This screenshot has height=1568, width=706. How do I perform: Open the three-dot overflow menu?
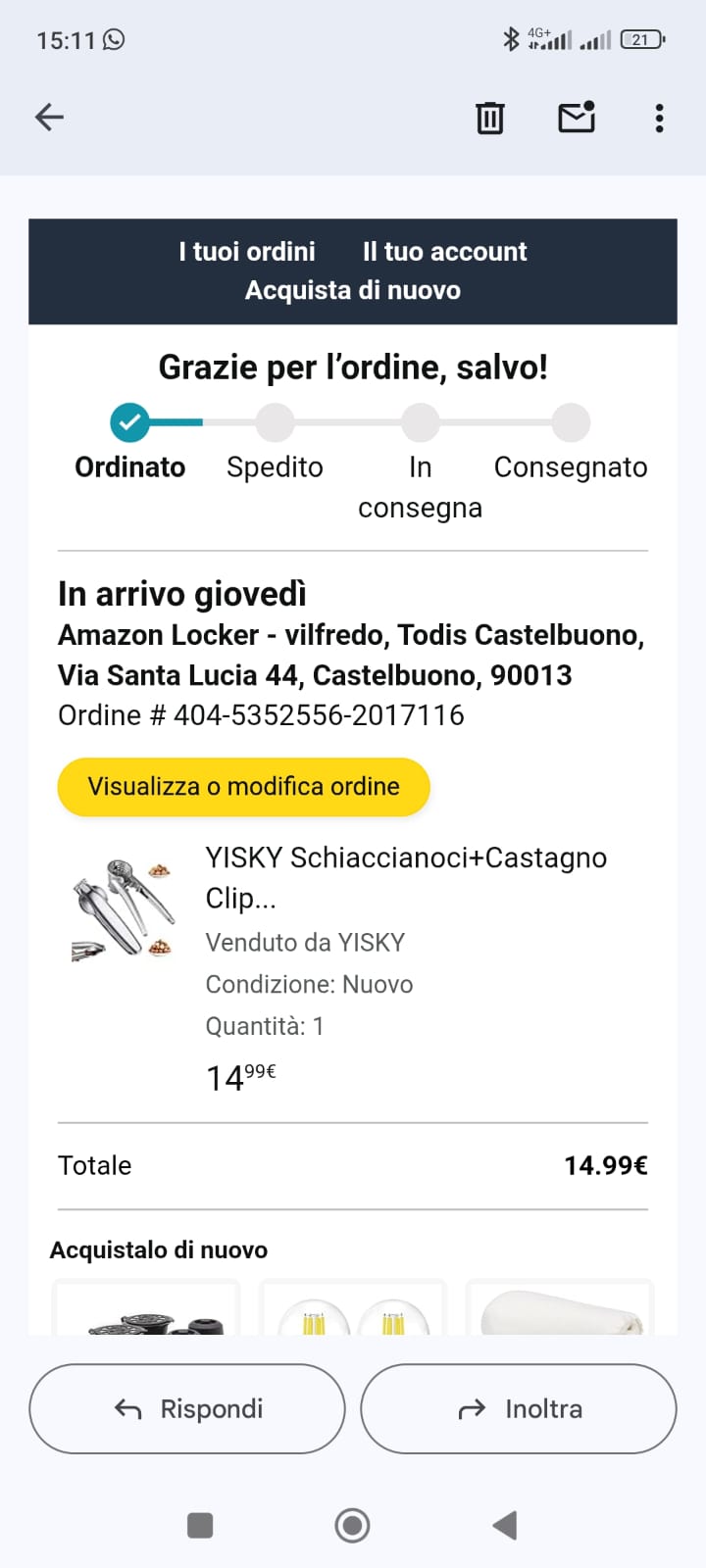(659, 118)
